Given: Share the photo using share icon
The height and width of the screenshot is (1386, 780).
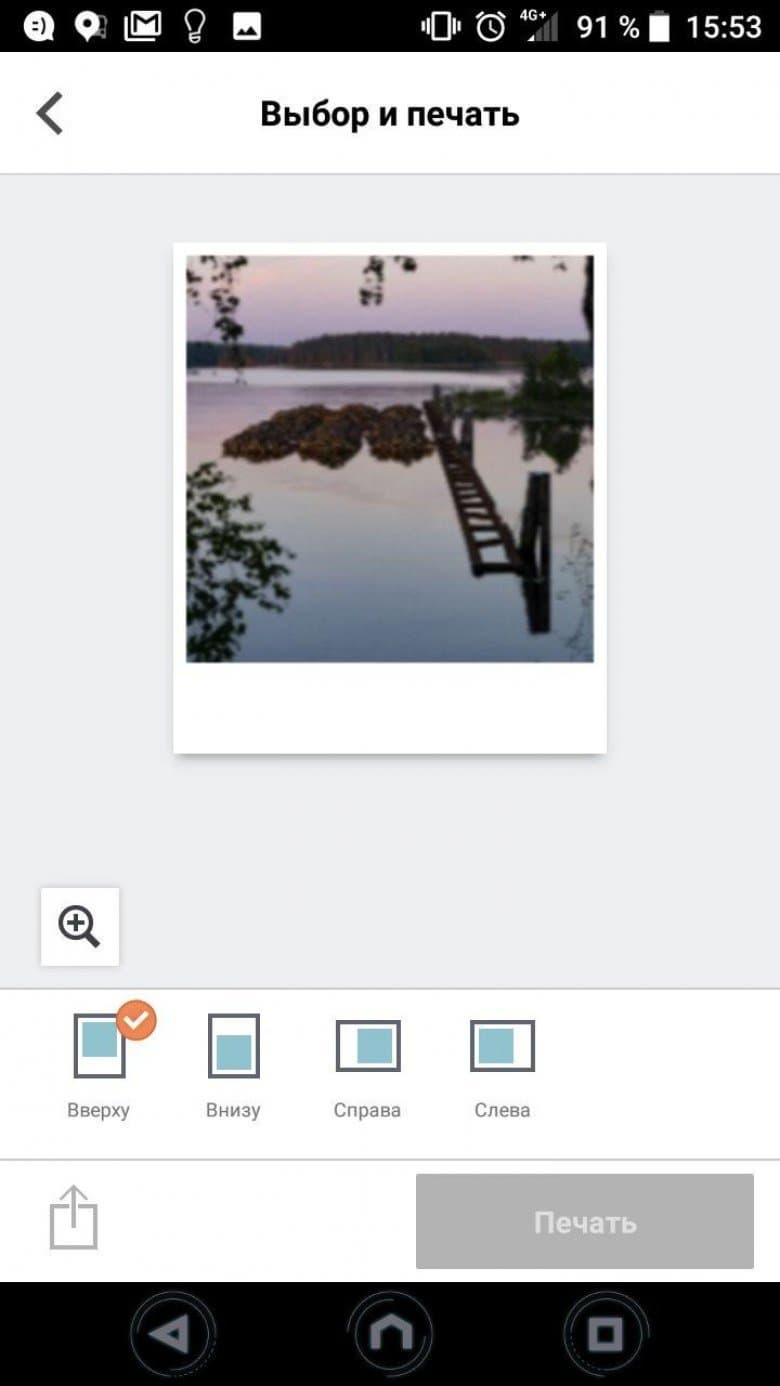Looking at the screenshot, I should [x=74, y=1218].
